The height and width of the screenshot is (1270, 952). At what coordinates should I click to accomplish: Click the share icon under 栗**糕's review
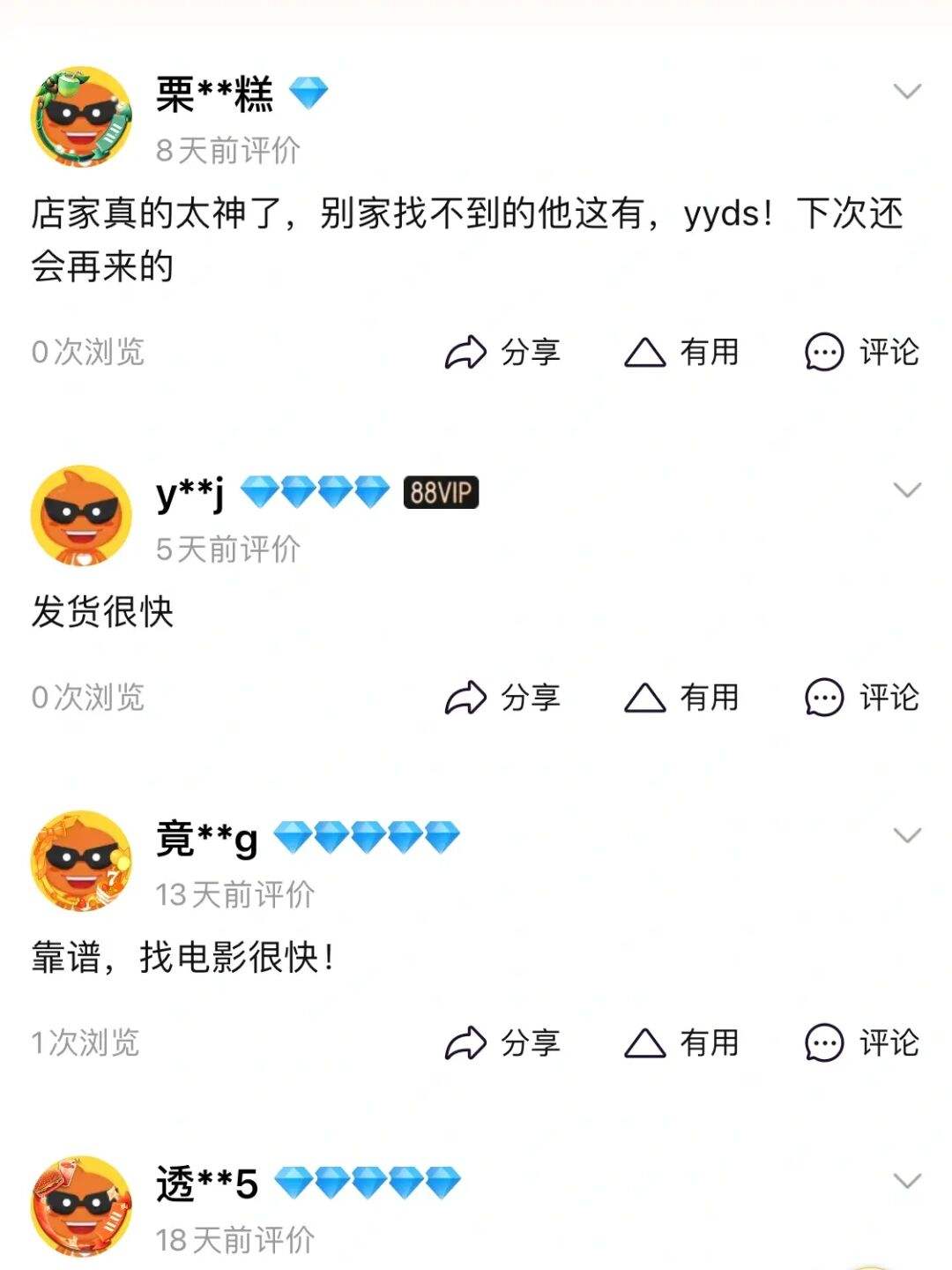(467, 351)
